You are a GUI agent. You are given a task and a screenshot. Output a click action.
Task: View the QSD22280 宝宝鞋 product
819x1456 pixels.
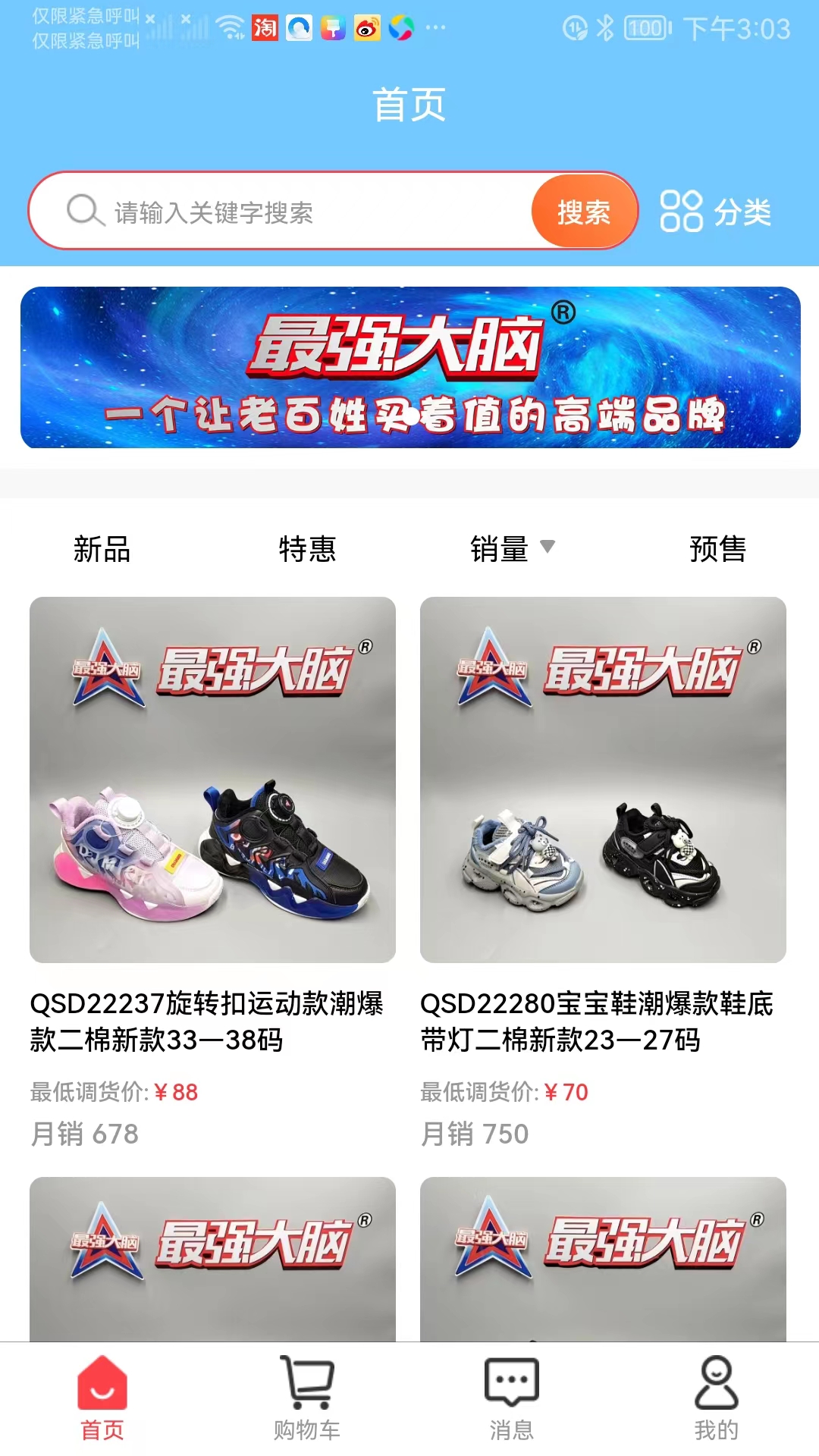tap(603, 781)
